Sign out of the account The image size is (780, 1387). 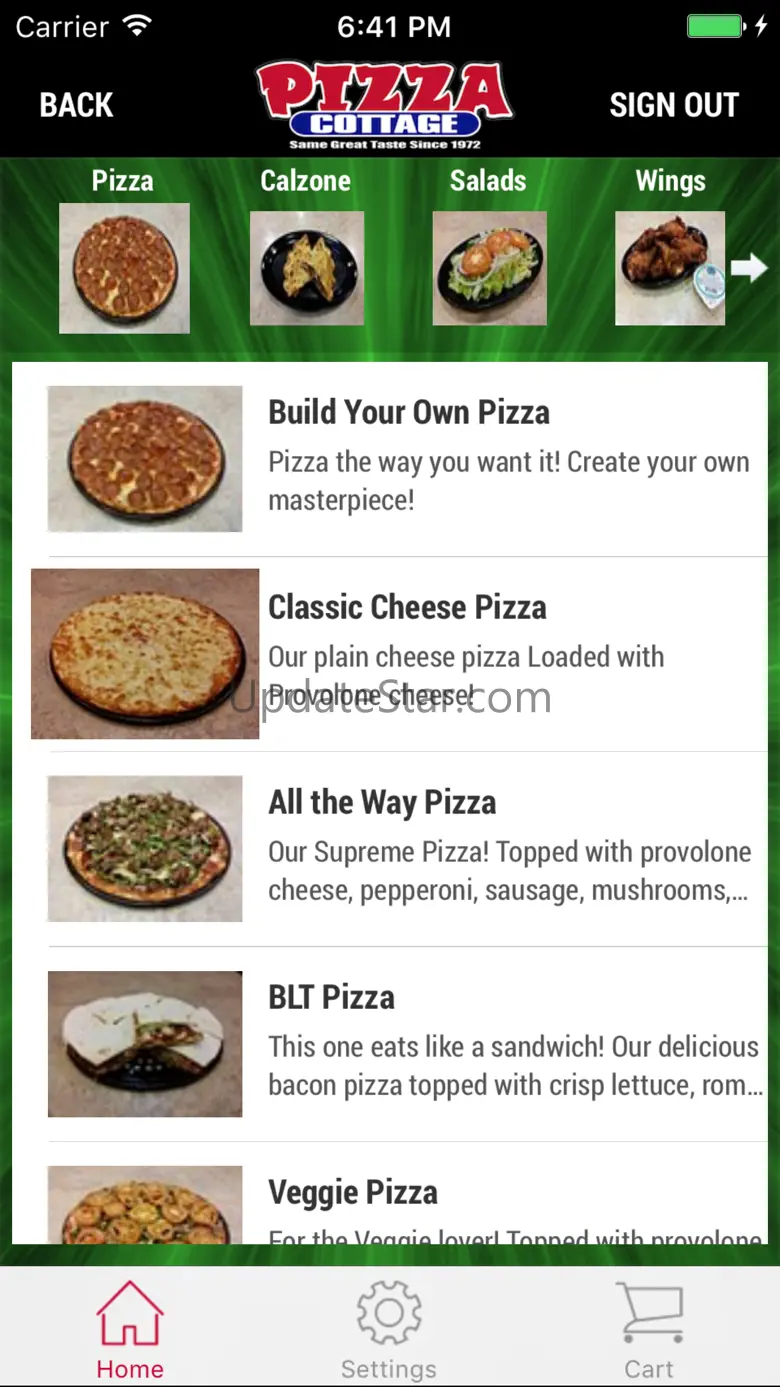click(x=674, y=105)
